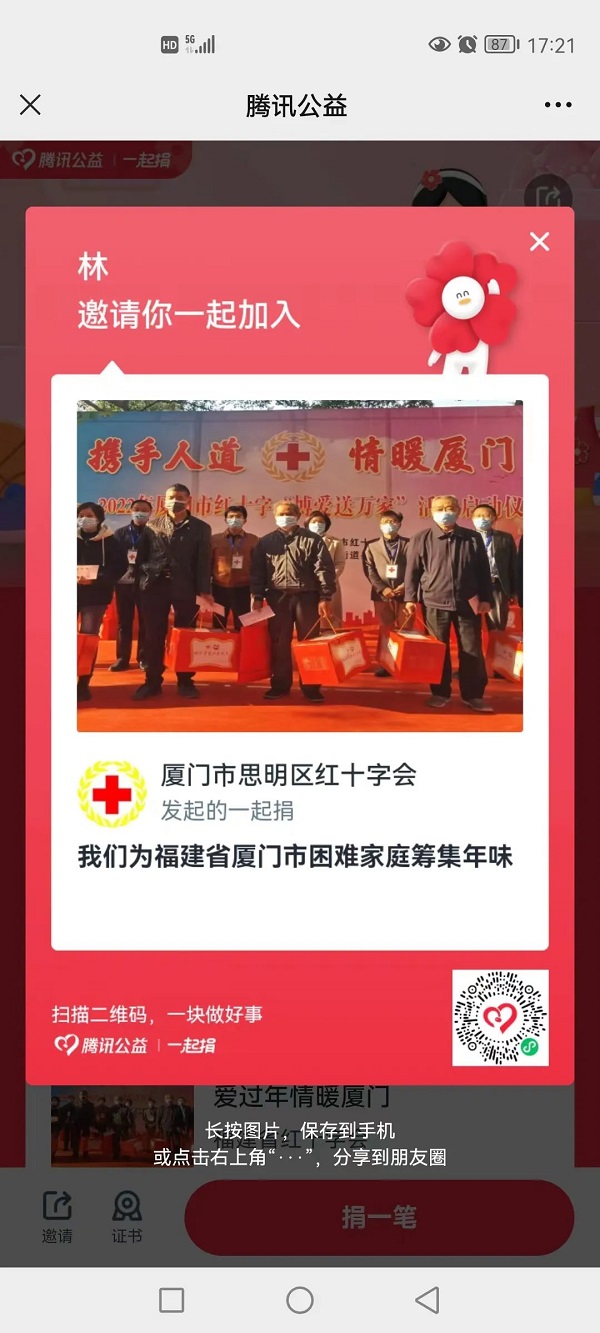Go to the system home screen
This screenshot has height=1333, width=600.
[x=300, y=1300]
